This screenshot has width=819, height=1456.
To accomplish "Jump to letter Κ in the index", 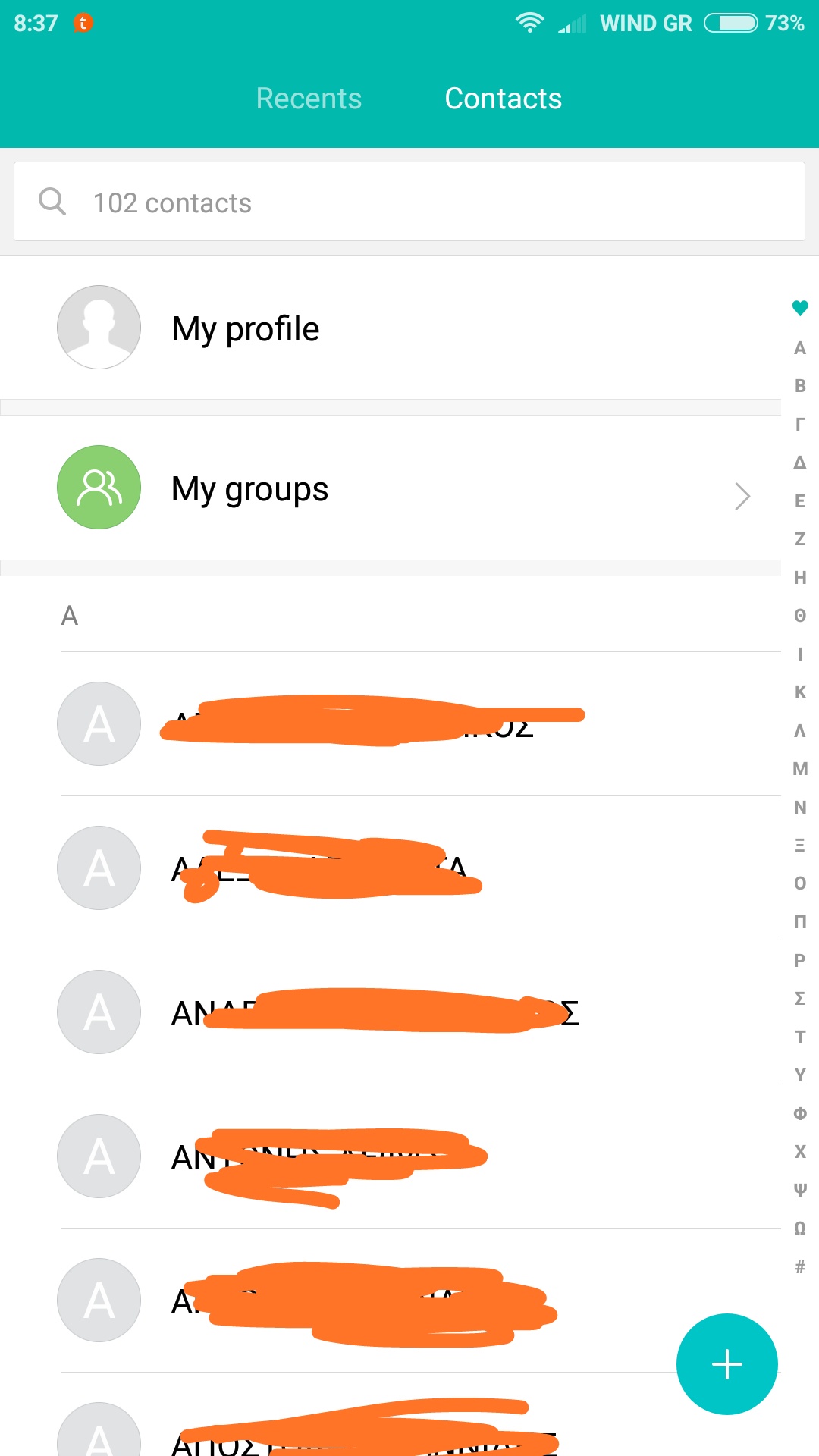I will [800, 692].
